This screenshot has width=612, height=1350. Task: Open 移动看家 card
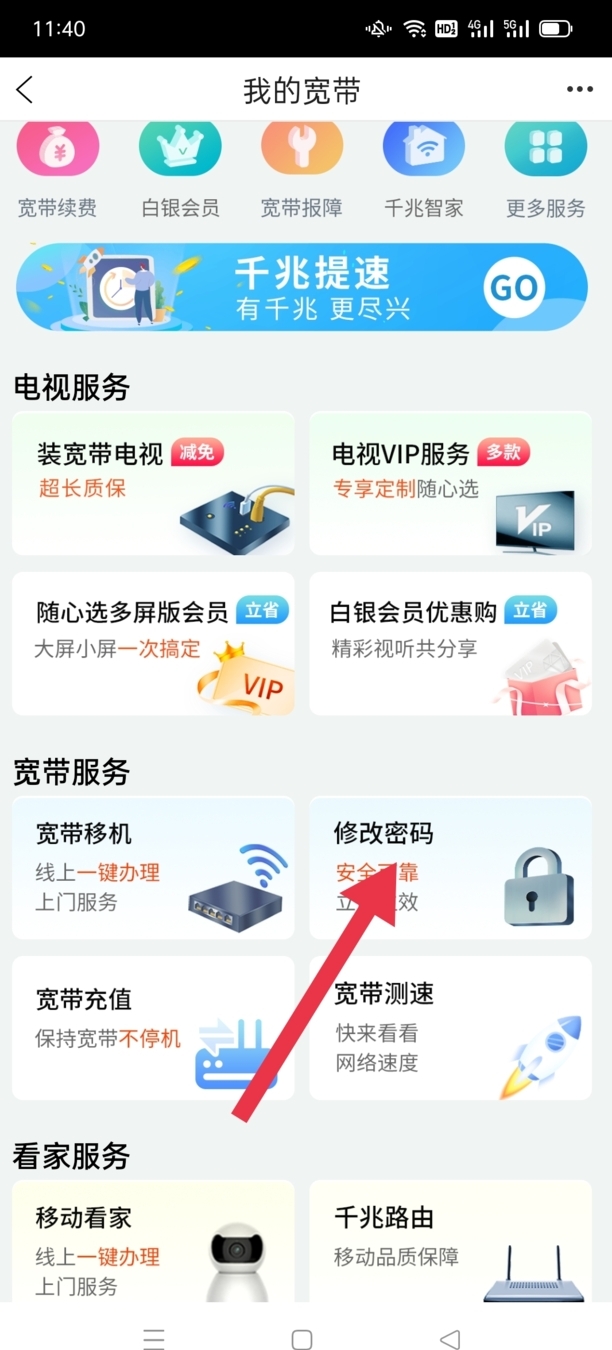(x=153, y=1240)
